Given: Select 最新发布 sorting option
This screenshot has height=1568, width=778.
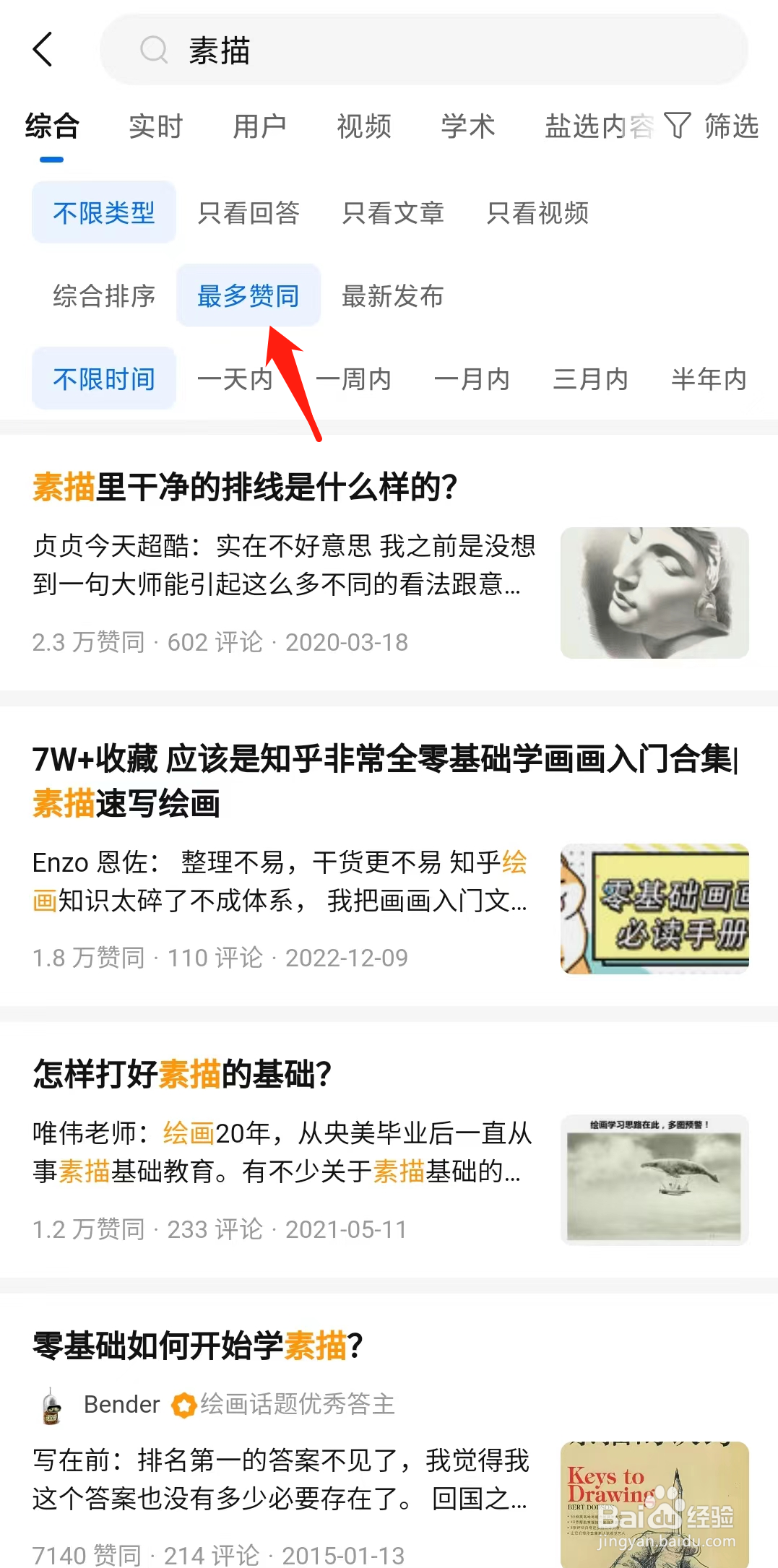Looking at the screenshot, I should point(393,296).
